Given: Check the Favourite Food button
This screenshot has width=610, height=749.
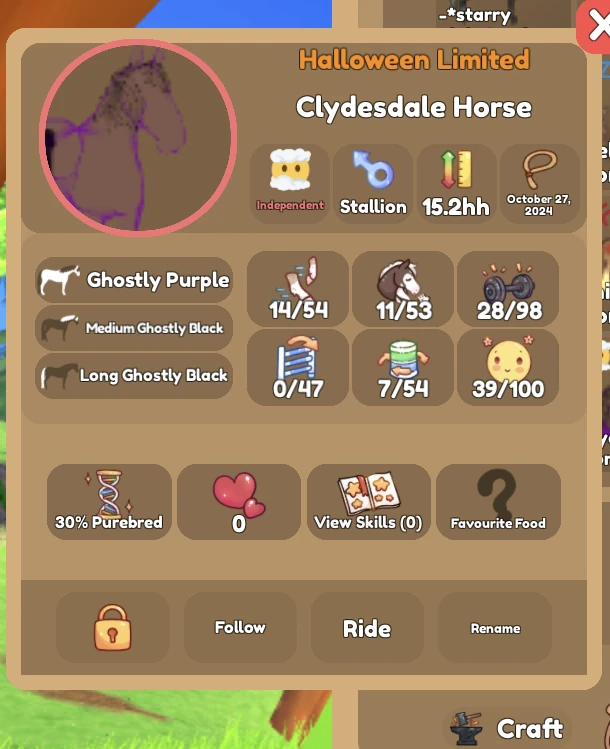Looking at the screenshot, I should [x=498, y=502].
